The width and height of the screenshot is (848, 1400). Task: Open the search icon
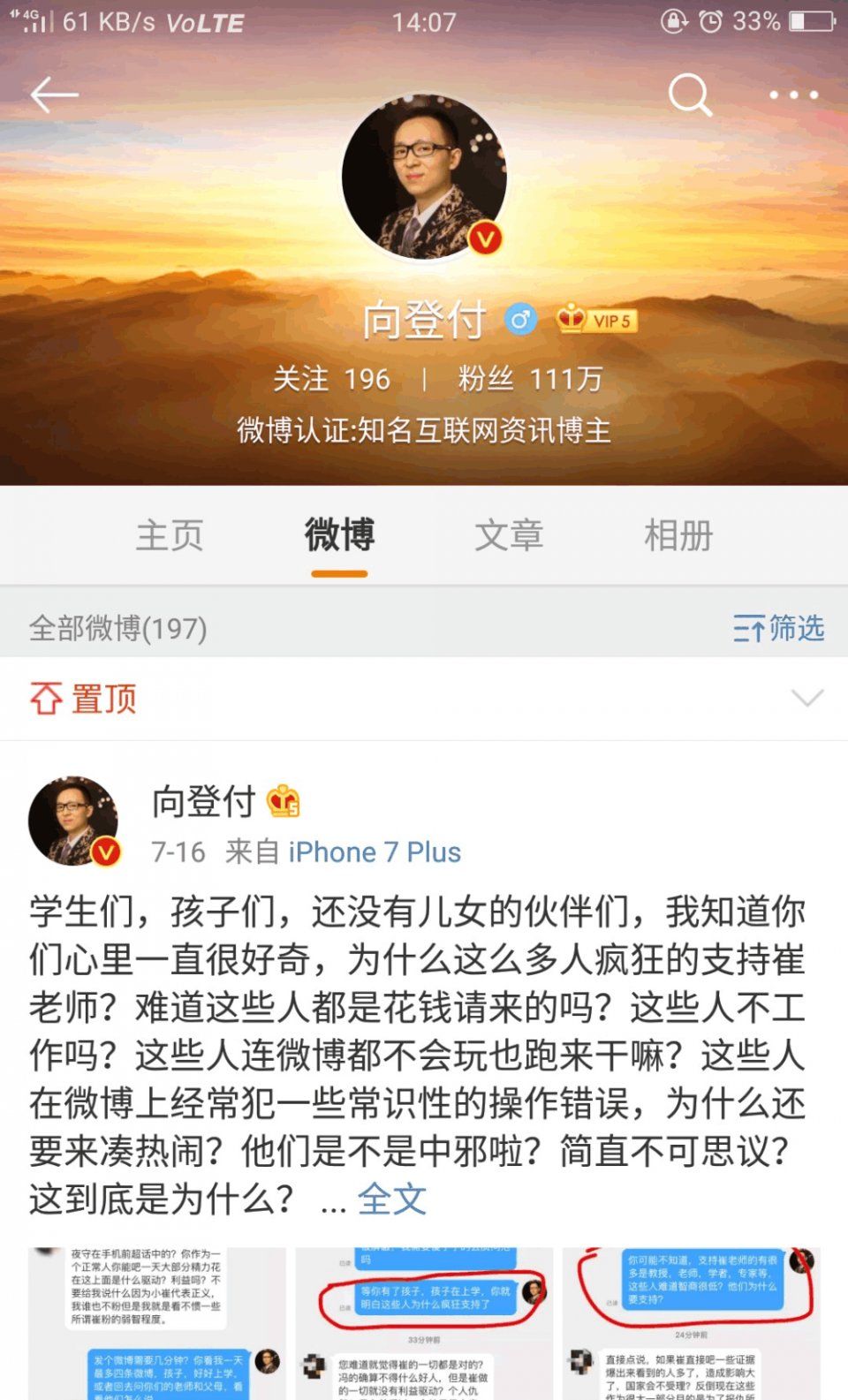coord(692,95)
